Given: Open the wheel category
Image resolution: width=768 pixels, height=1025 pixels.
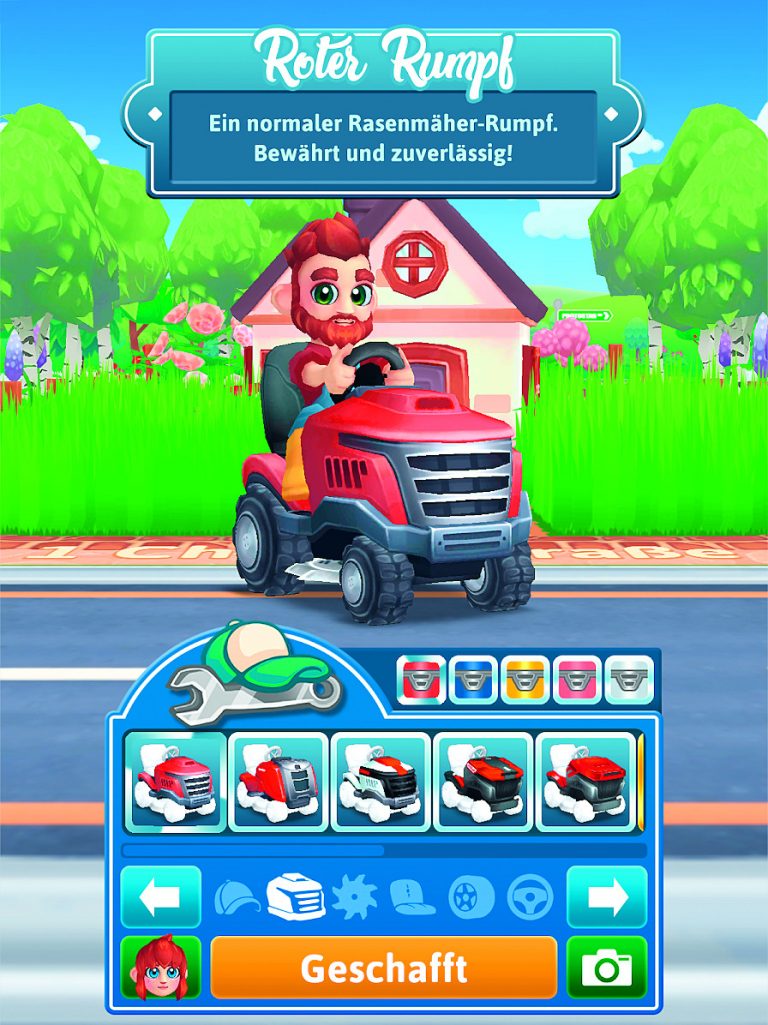Looking at the screenshot, I should coord(469,897).
